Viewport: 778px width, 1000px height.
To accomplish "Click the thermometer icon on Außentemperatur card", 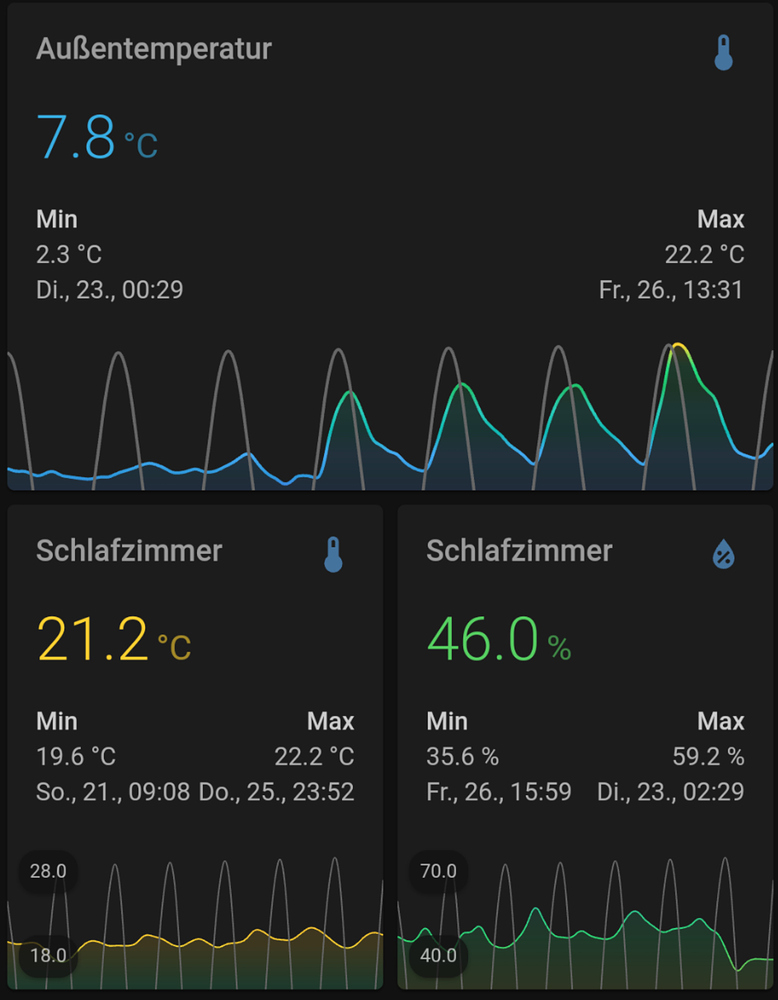I will pos(723,50).
